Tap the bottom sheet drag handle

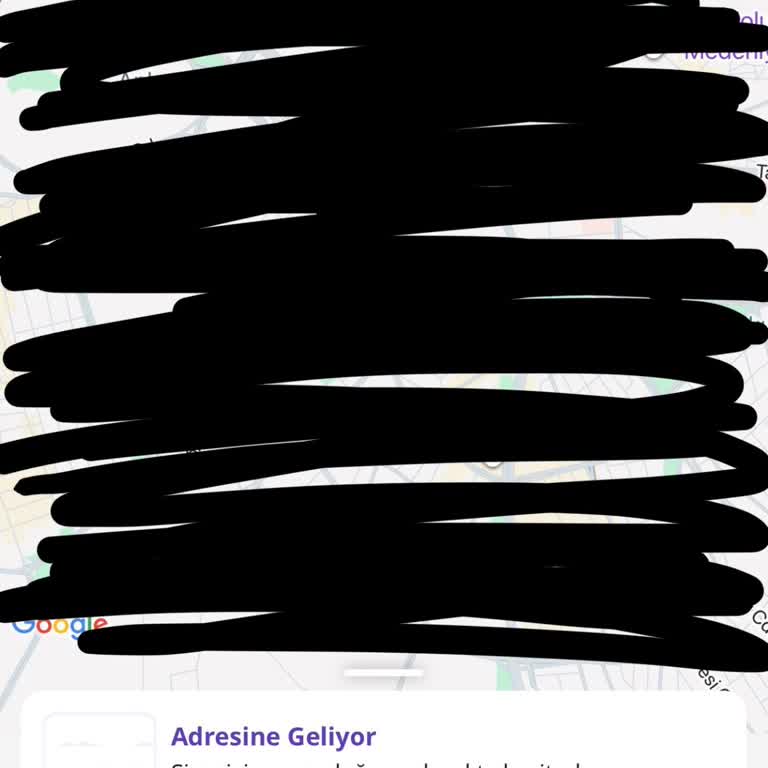click(383, 673)
